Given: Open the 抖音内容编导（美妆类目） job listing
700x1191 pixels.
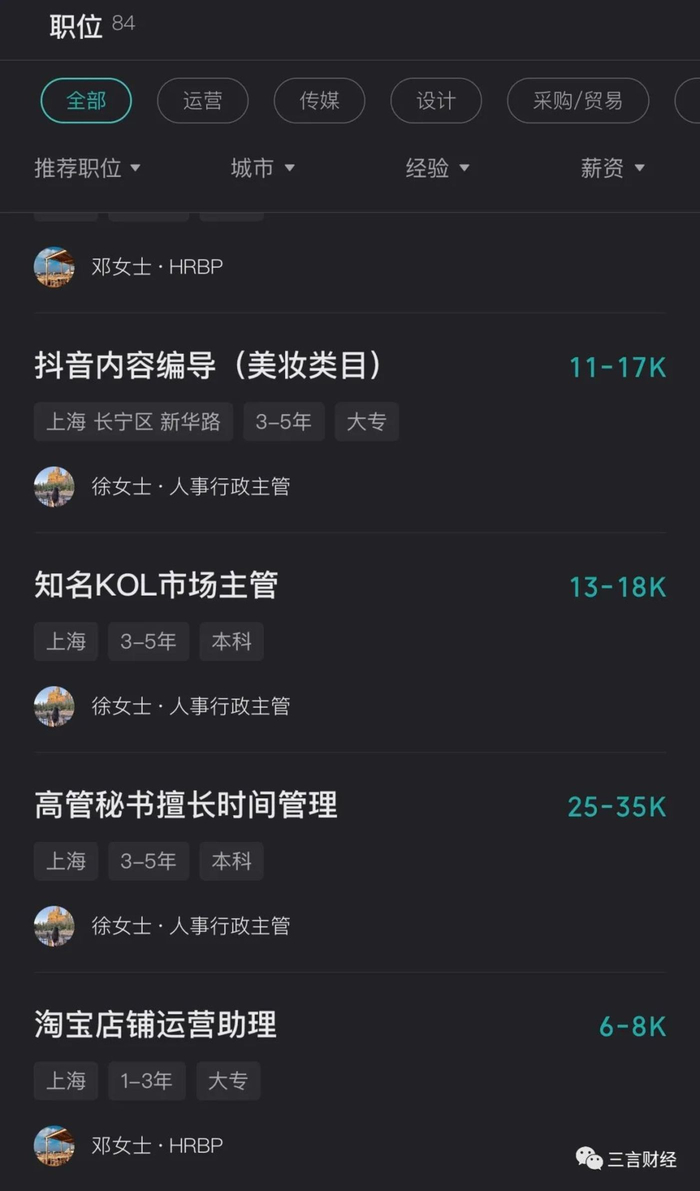Looking at the screenshot, I should (209, 367).
